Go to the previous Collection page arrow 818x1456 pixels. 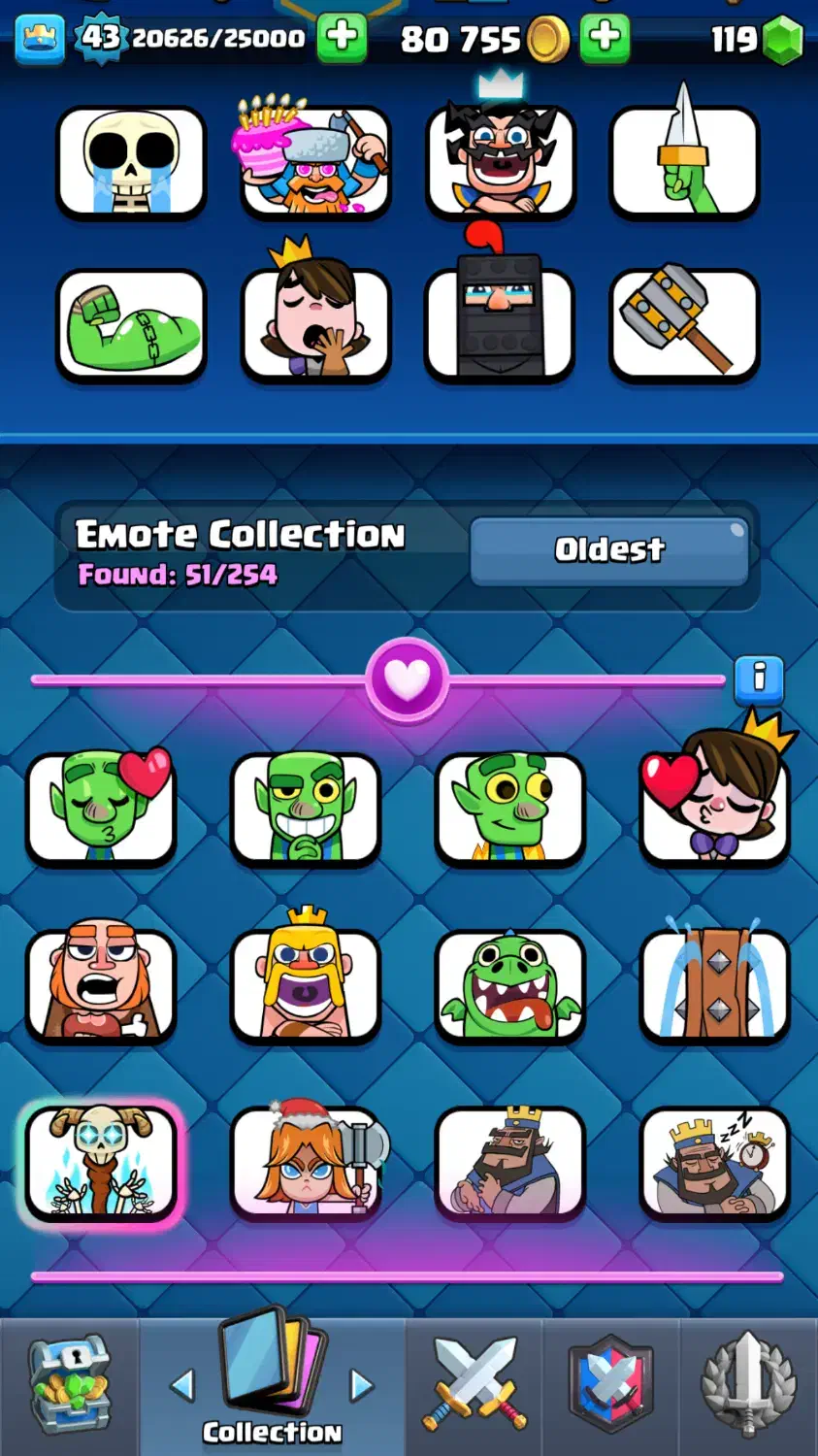pyautogui.click(x=182, y=1385)
